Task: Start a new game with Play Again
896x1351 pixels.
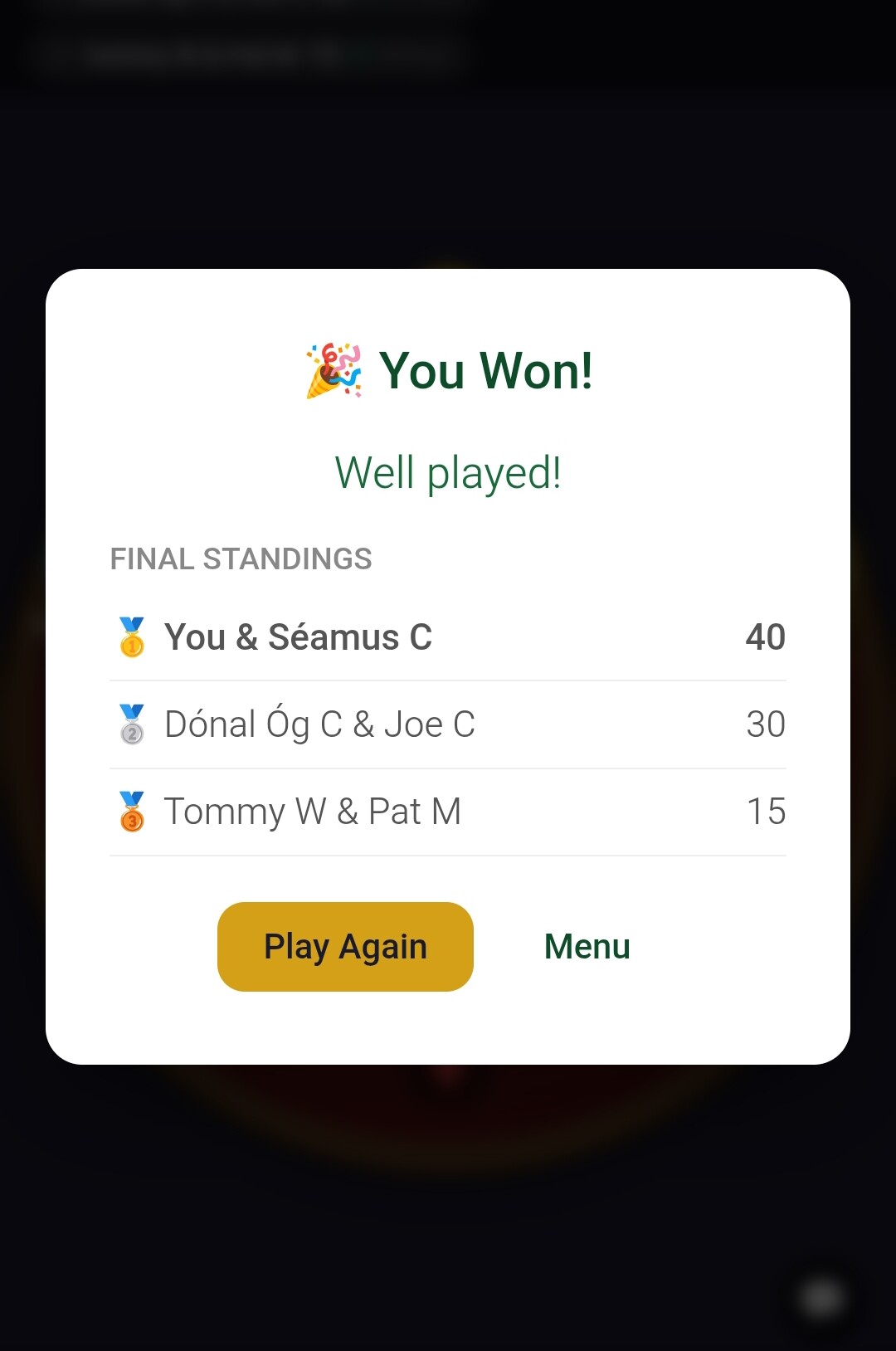Action: (345, 947)
